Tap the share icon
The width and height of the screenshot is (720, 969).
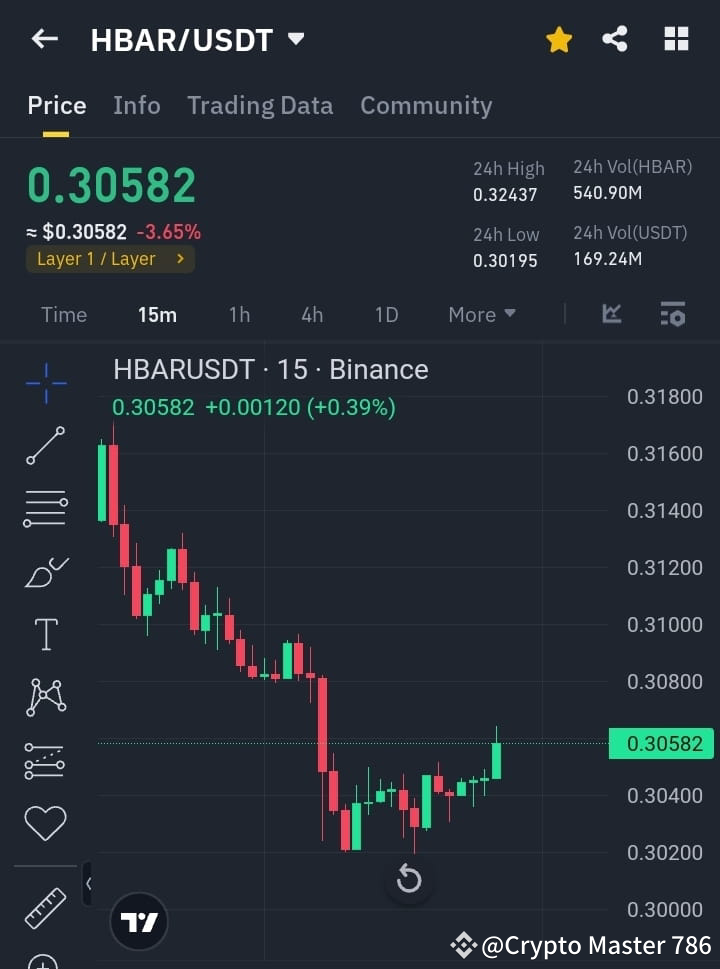click(x=615, y=39)
